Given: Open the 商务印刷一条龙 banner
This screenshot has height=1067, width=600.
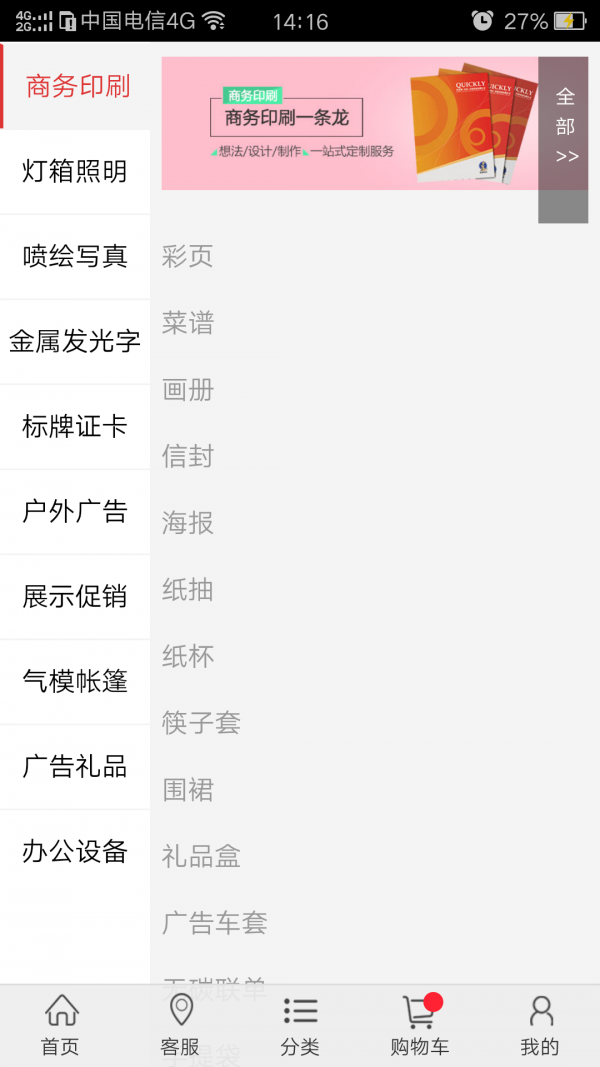Looking at the screenshot, I should (x=350, y=123).
